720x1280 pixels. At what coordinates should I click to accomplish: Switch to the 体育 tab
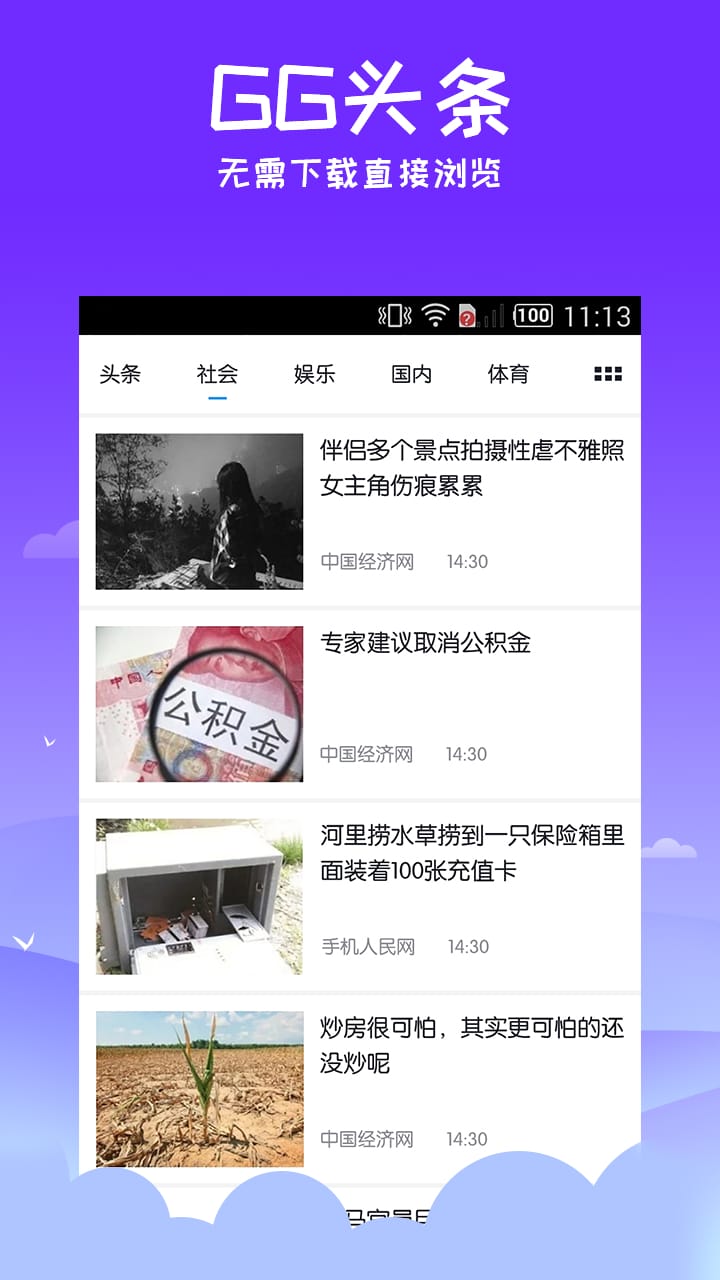click(511, 373)
